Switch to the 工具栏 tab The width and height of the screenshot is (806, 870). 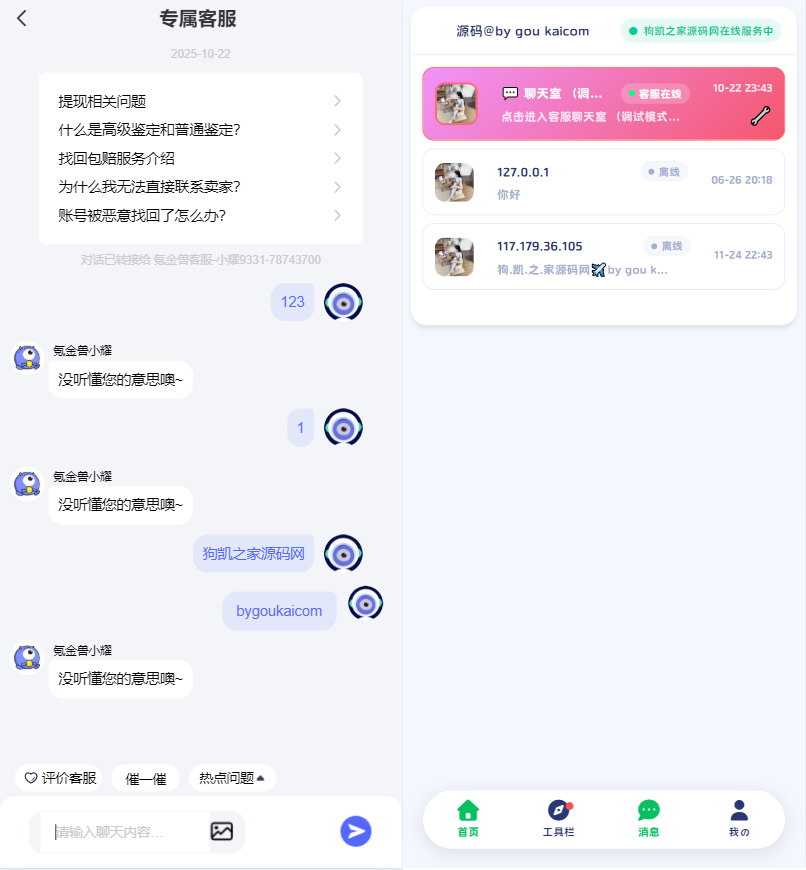coord(558,818)
